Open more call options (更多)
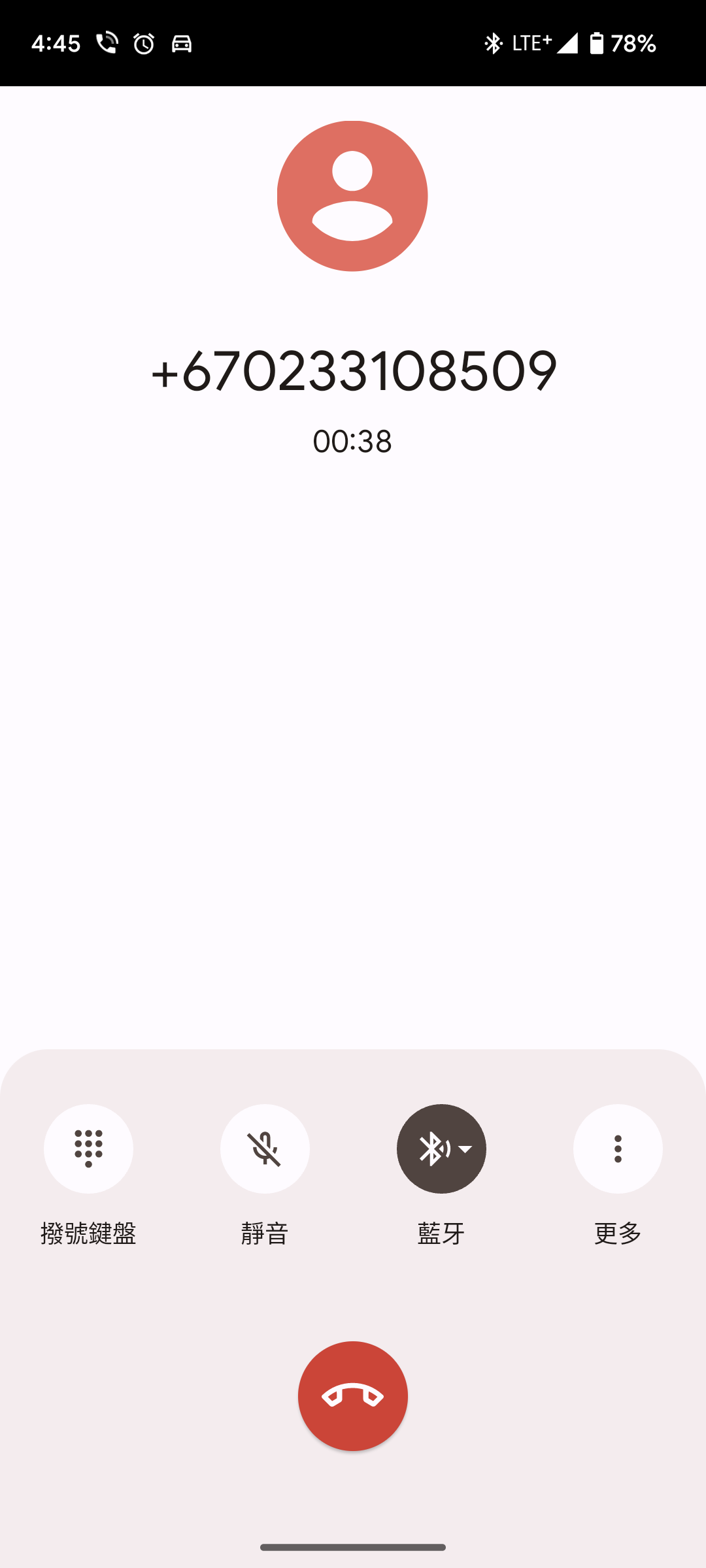Viewport: 706px width, 1568px height. click(618, 1149)
